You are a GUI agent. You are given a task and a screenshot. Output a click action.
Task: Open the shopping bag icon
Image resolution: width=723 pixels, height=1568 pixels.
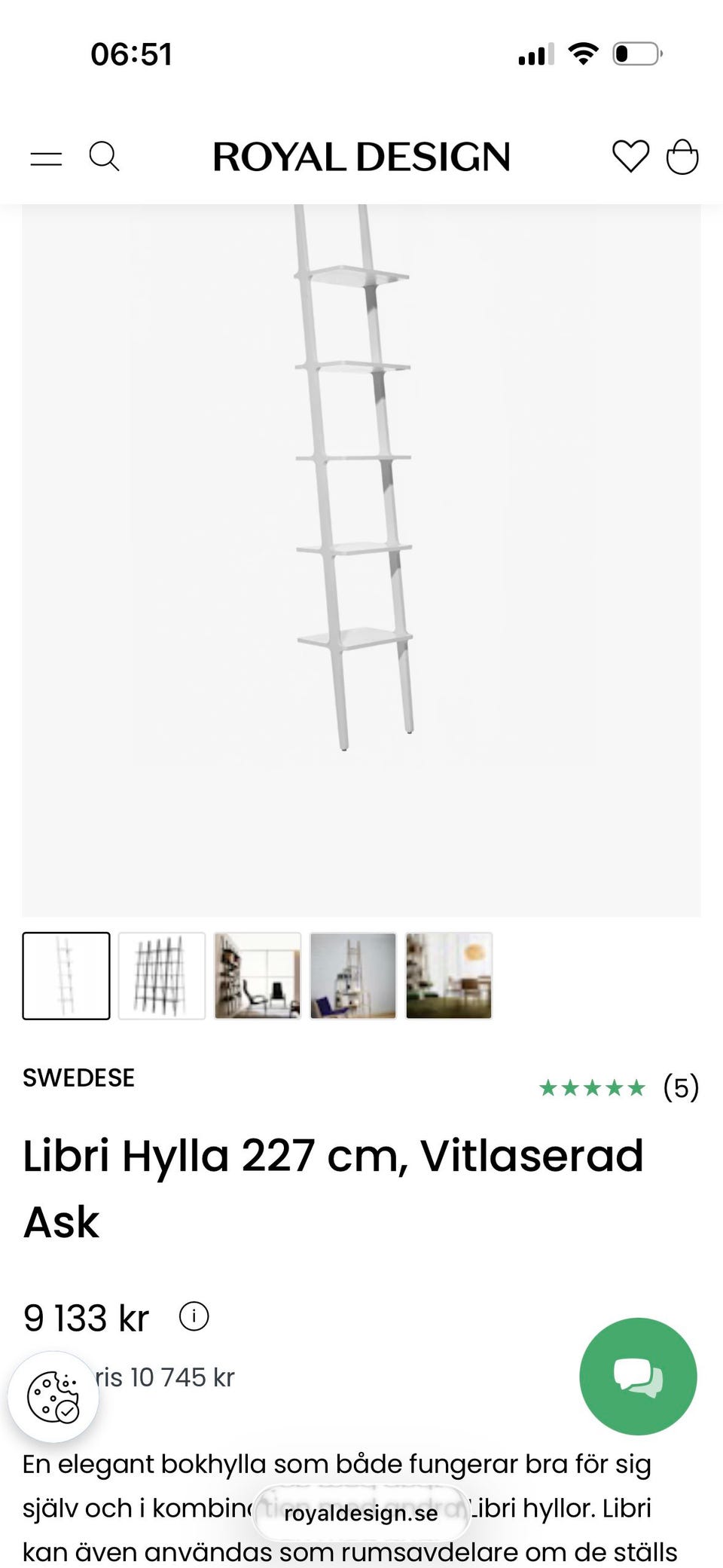(x=682, y=157)
